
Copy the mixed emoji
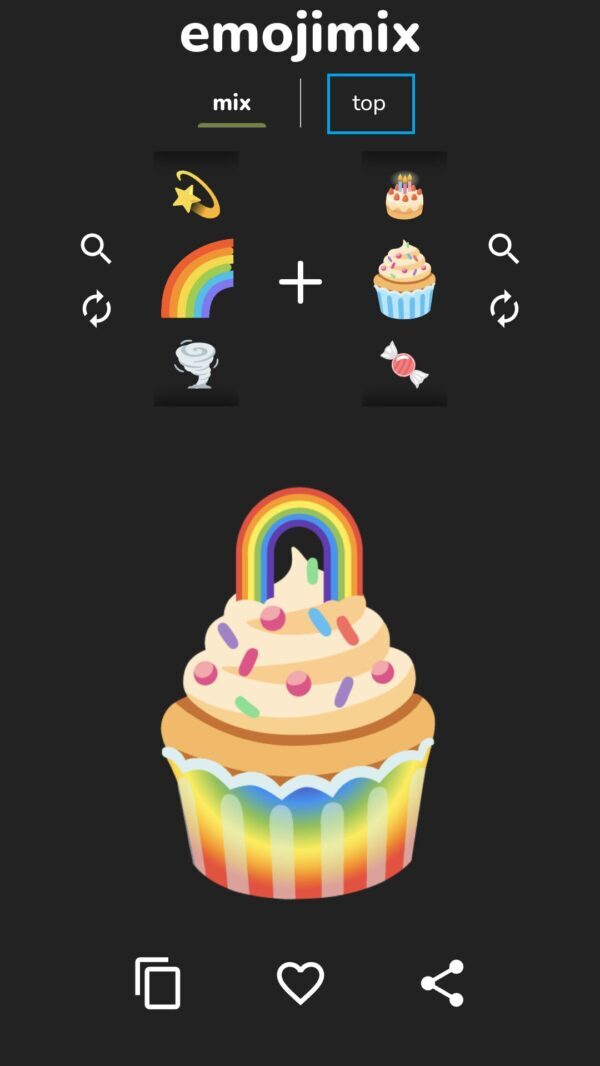pos(158,983)
